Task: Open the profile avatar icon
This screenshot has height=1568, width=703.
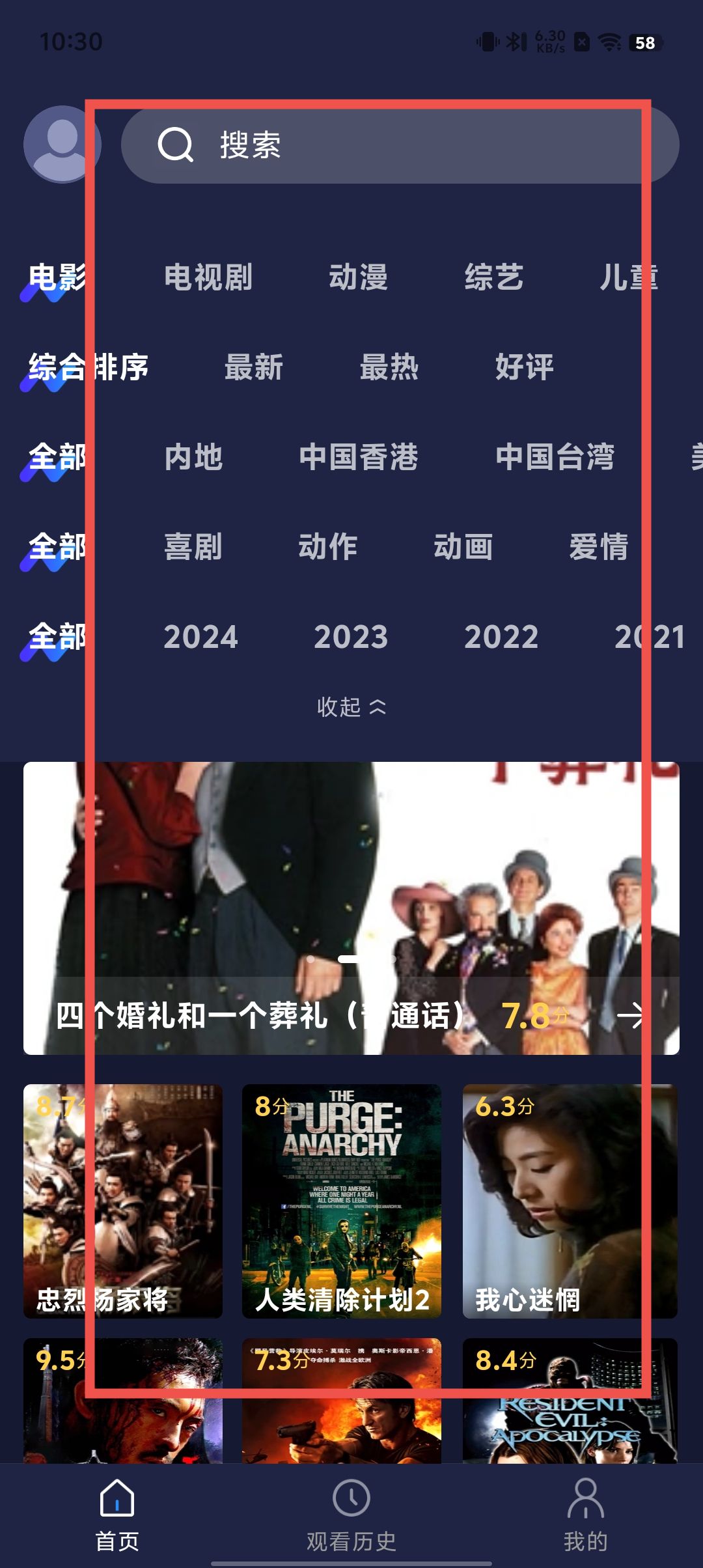Action: tap(62, 144)
